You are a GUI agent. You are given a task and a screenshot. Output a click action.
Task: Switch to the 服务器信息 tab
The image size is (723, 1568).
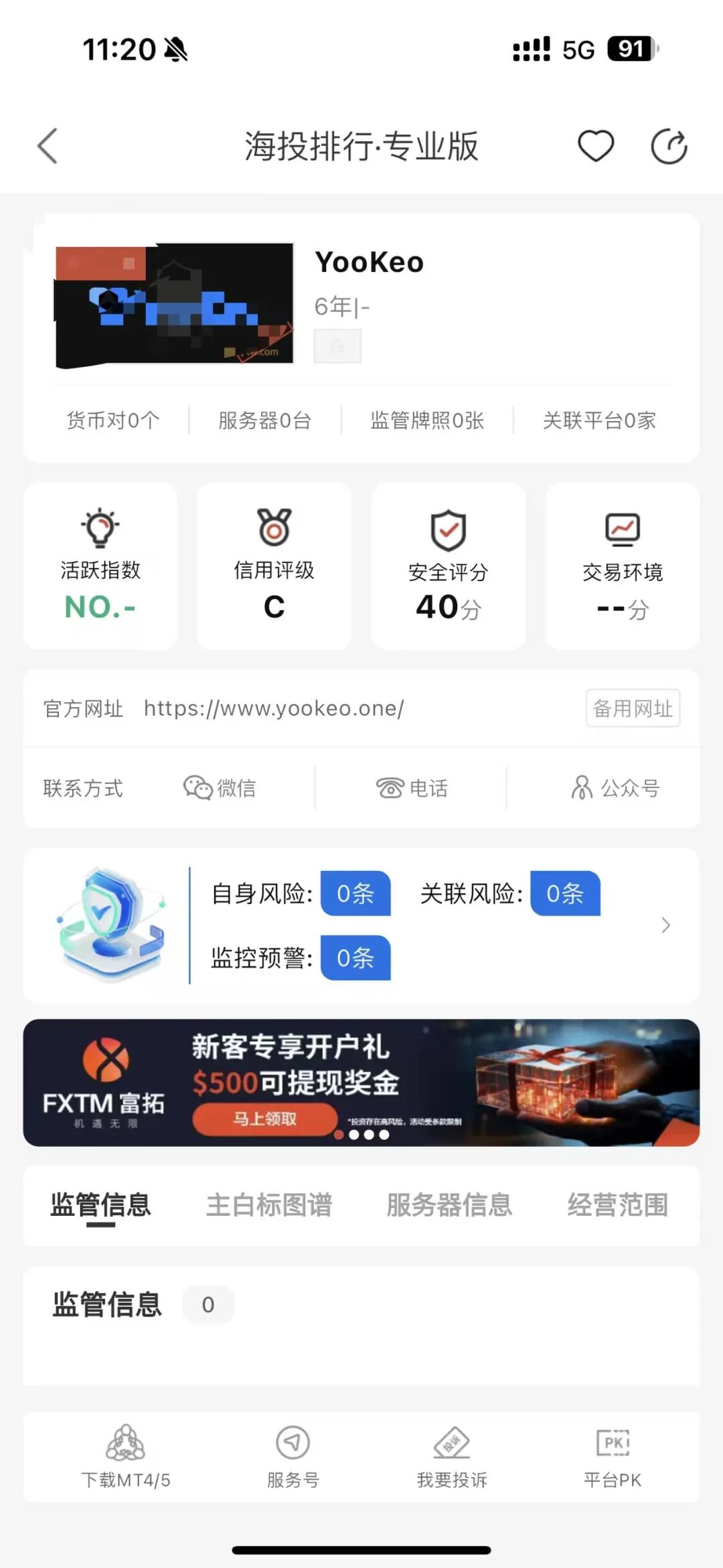(x=449, y=1205)
